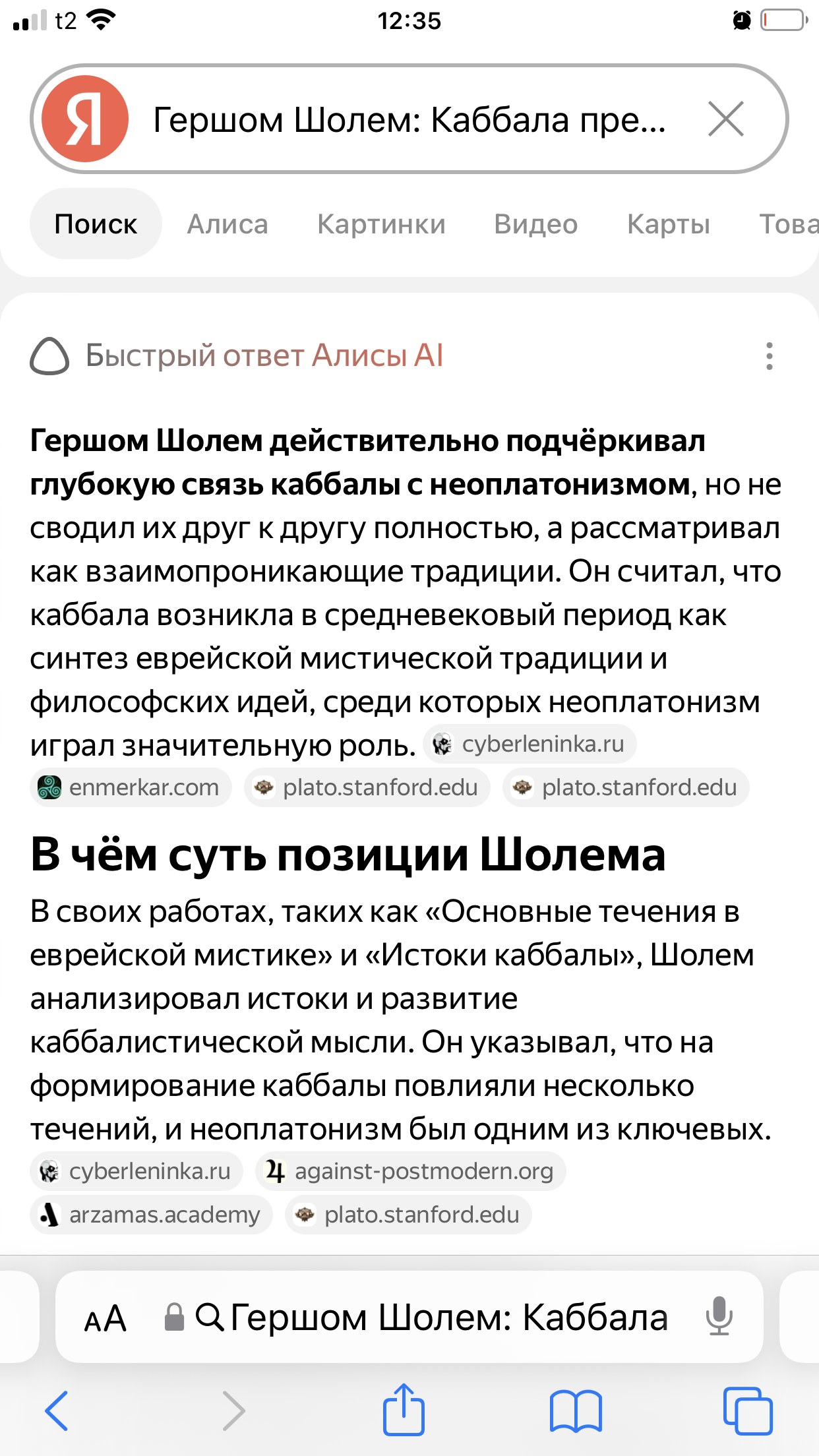This screenshot has width=819, height=1456.
Task: Open the enmerkar.com source link
Action: click(x=131, y=787)
